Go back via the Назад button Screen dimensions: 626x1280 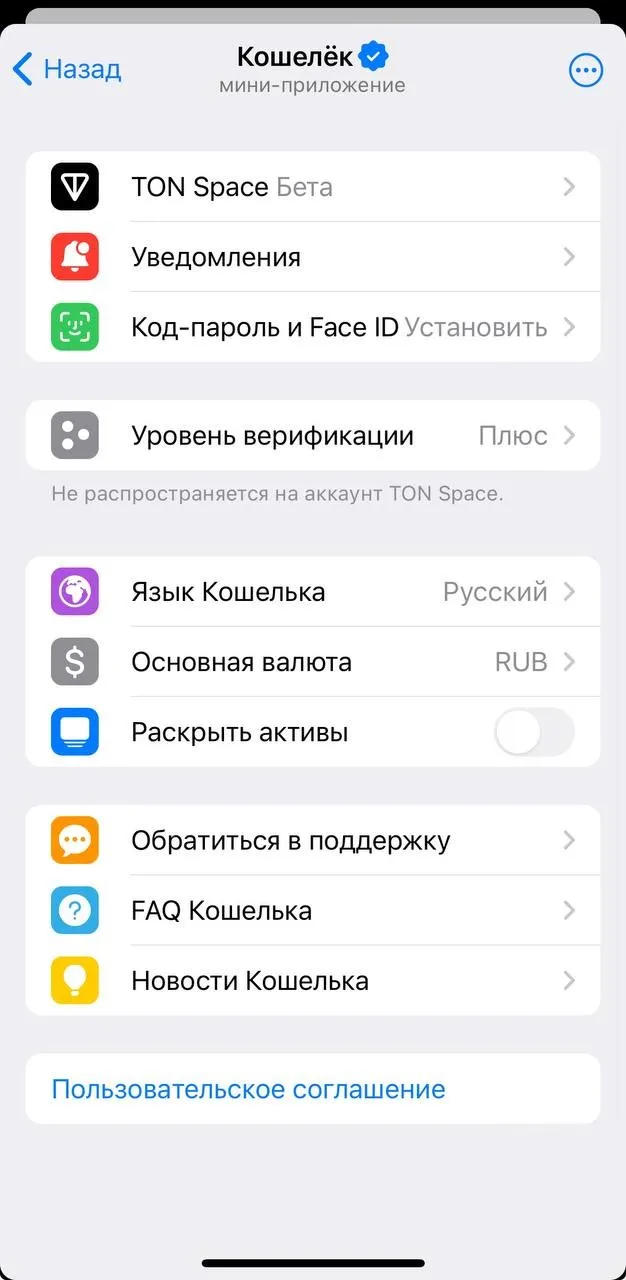pos(68,69)
